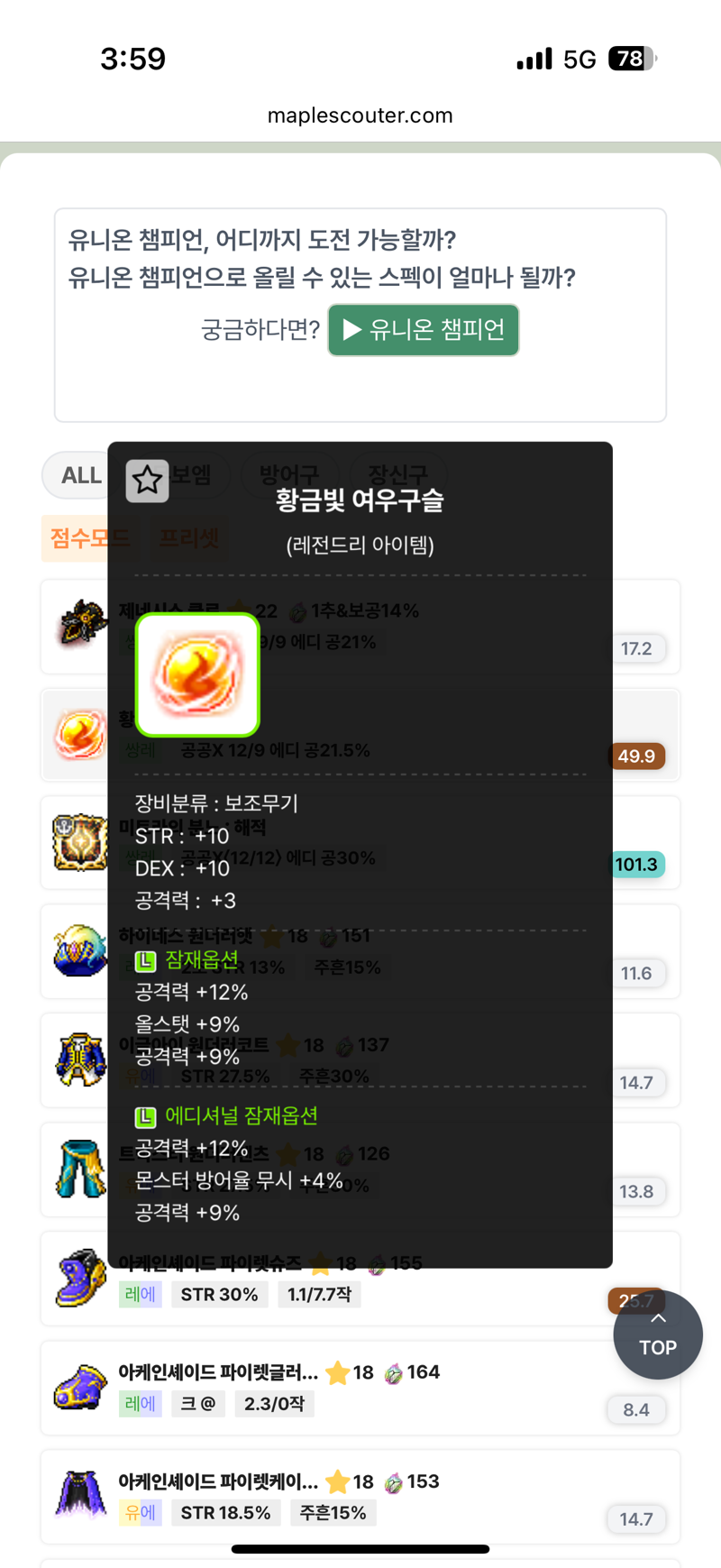Switch to 점수모드 mode
Viewport: 721px width, 1568px height.
click(x=89, y=538)
